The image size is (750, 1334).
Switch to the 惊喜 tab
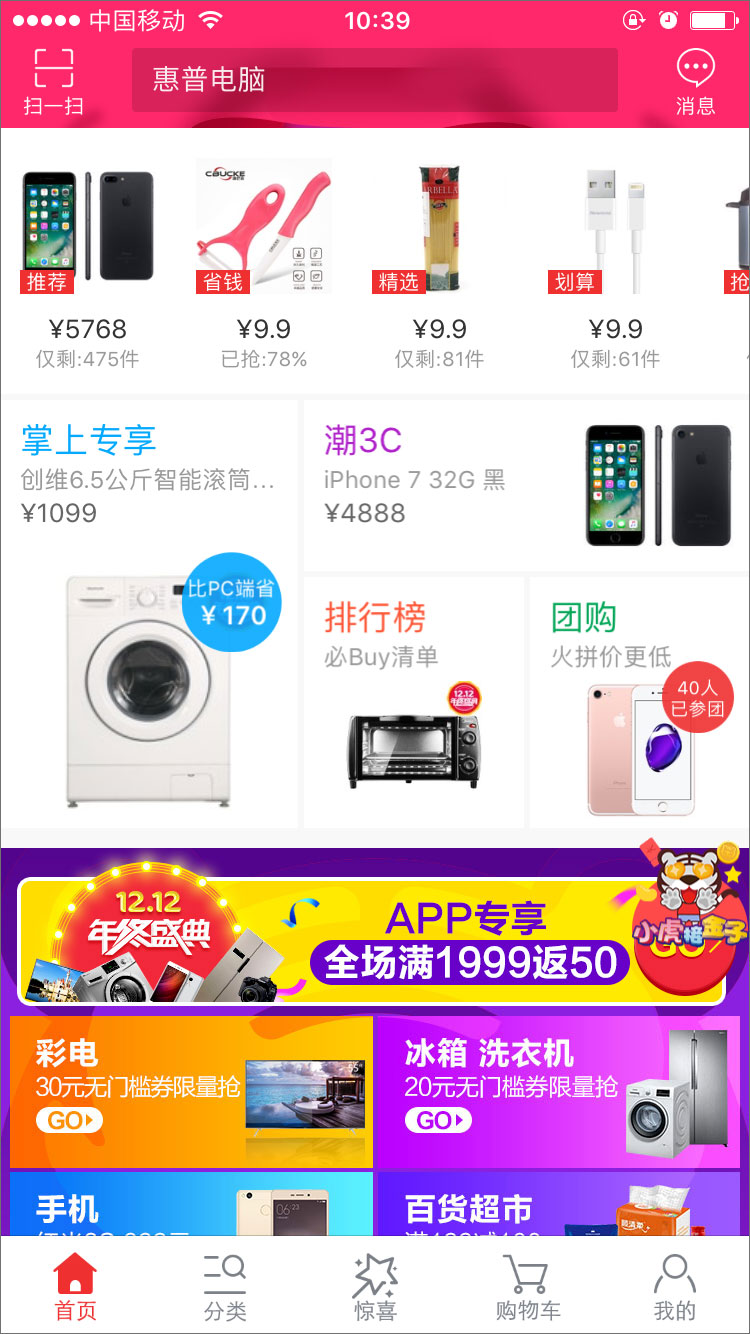coord(375,1288)
